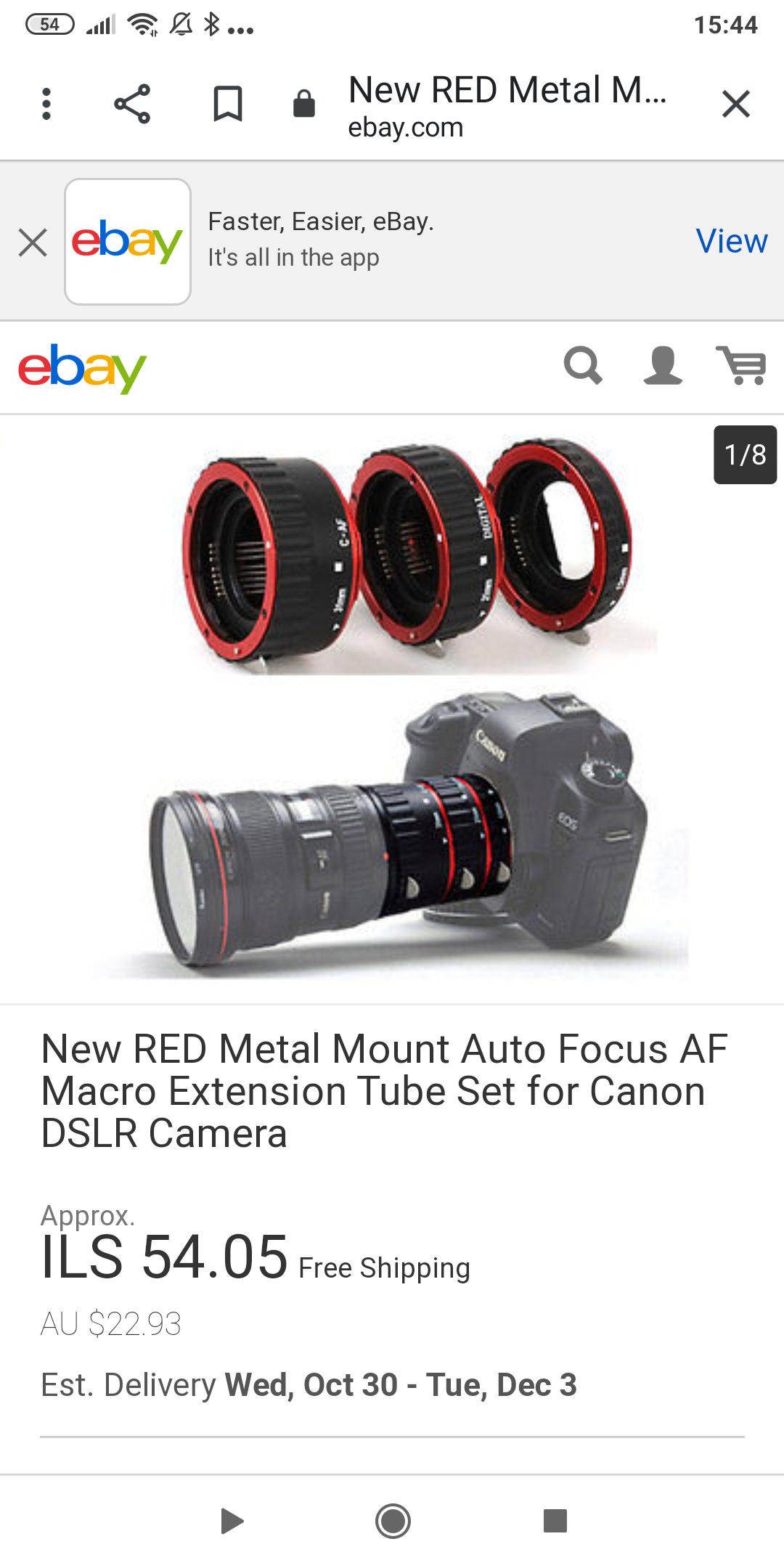The height and width of the screenshot is (1568, 784).
Task: Bookmark this page
Action: pos(227,104)
